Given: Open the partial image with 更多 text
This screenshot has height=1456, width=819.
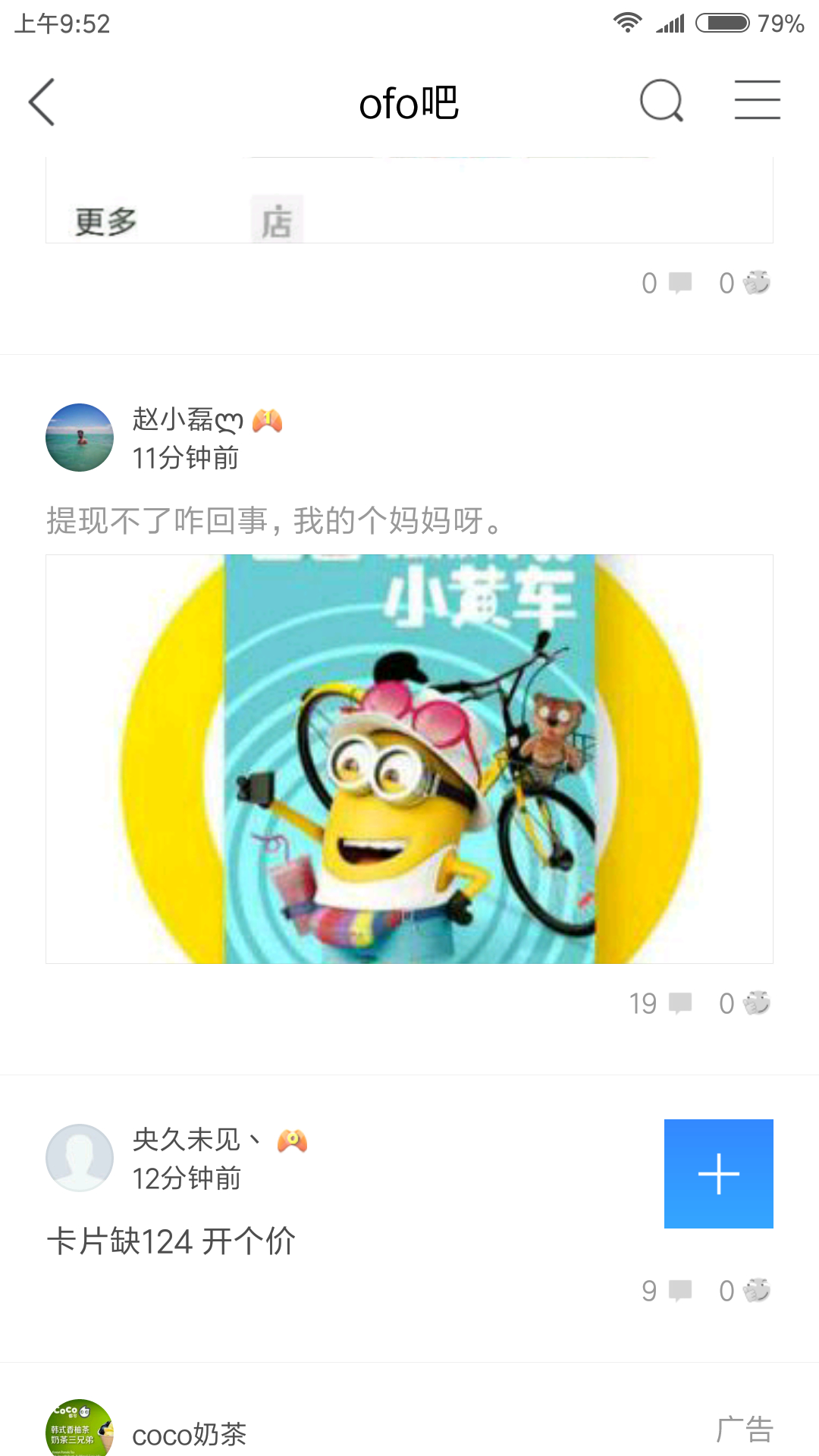Looking at the screenshot, I should point(409,201).
